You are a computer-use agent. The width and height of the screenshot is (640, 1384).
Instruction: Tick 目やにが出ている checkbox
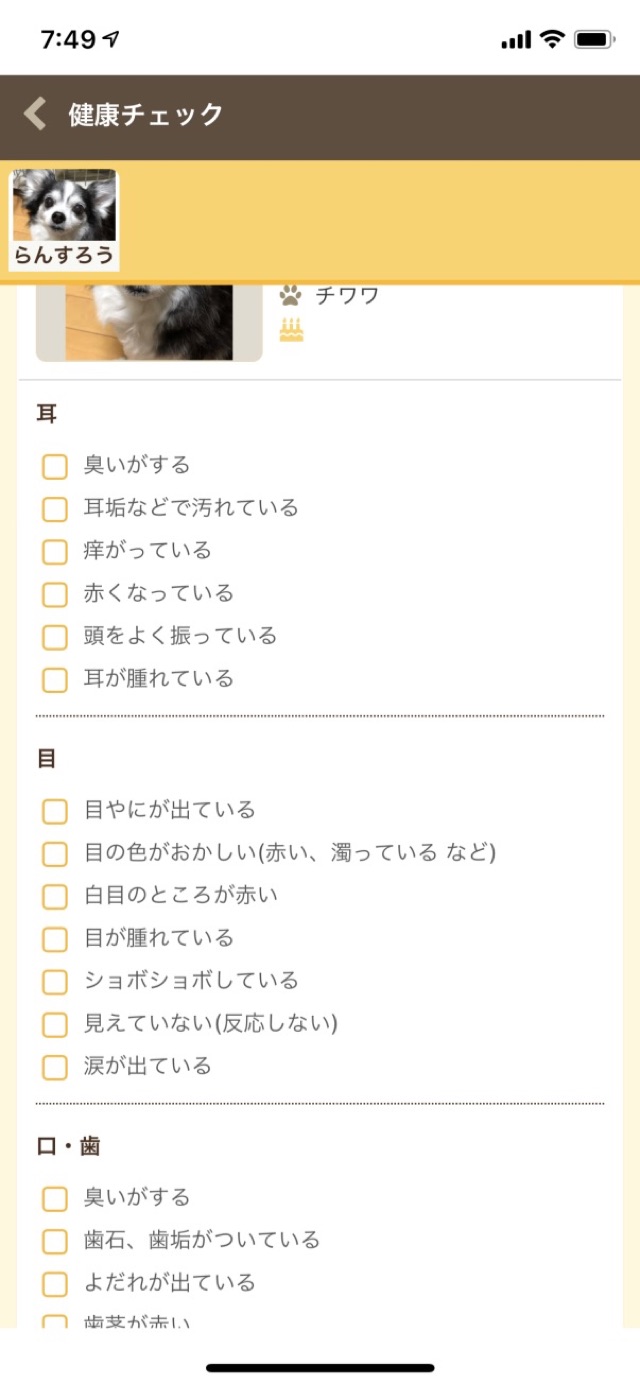tap(55, 811)
